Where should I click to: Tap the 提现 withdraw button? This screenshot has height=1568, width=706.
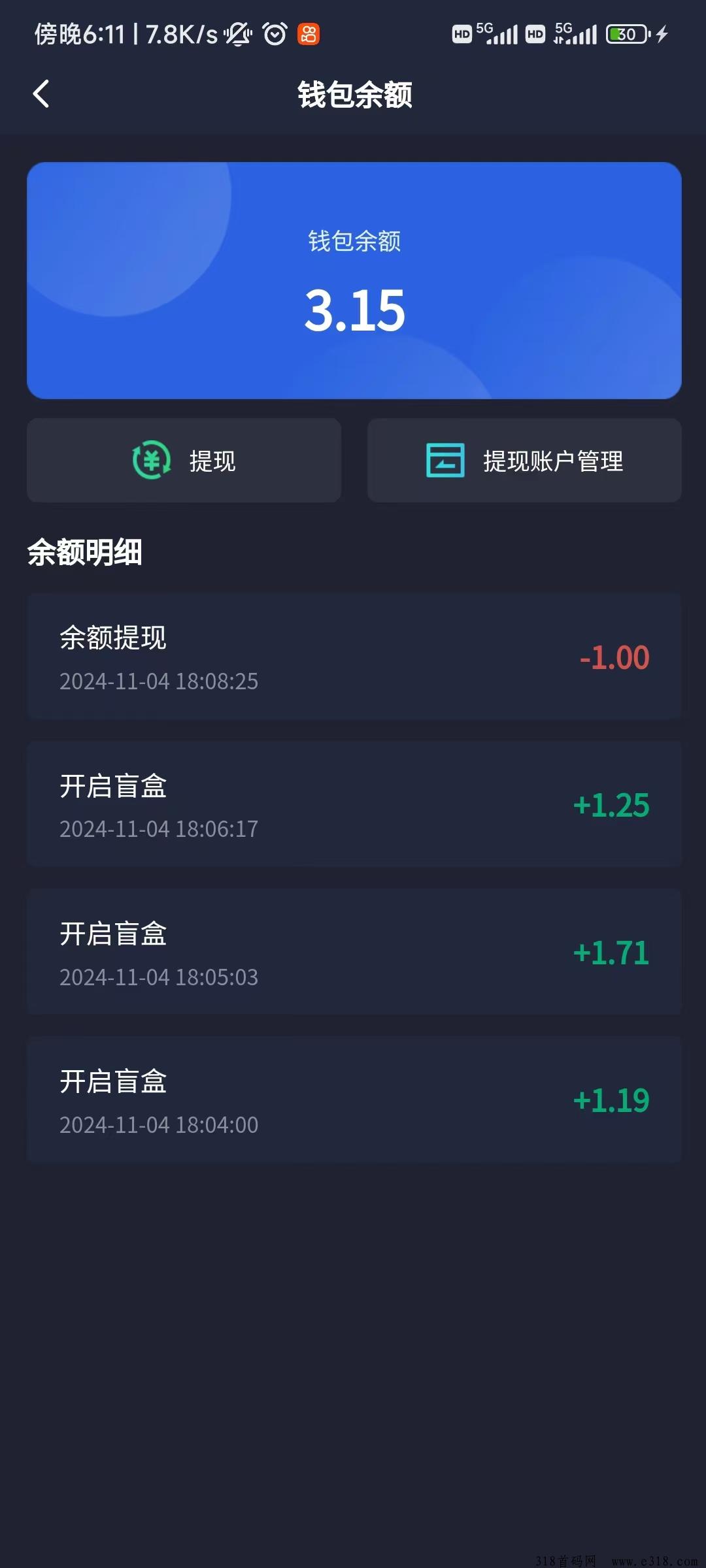(x=184, y=461)
